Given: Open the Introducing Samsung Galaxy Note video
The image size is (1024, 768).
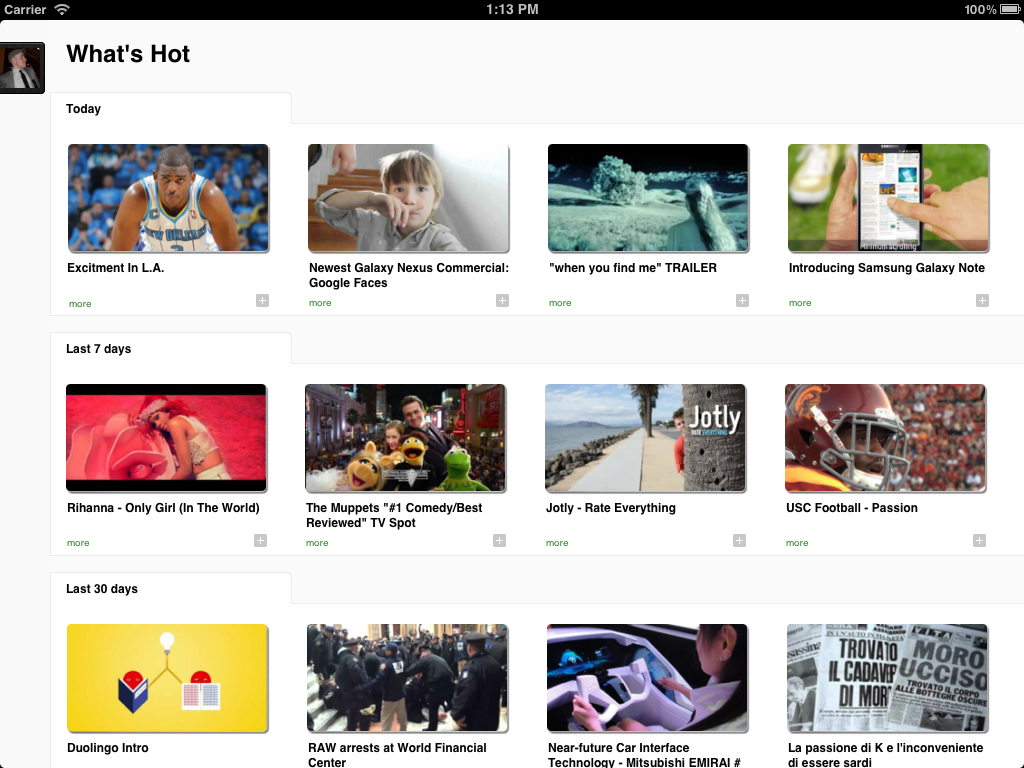Looking at the screenshot, I should pyautogui.click(x=888, y=197).
